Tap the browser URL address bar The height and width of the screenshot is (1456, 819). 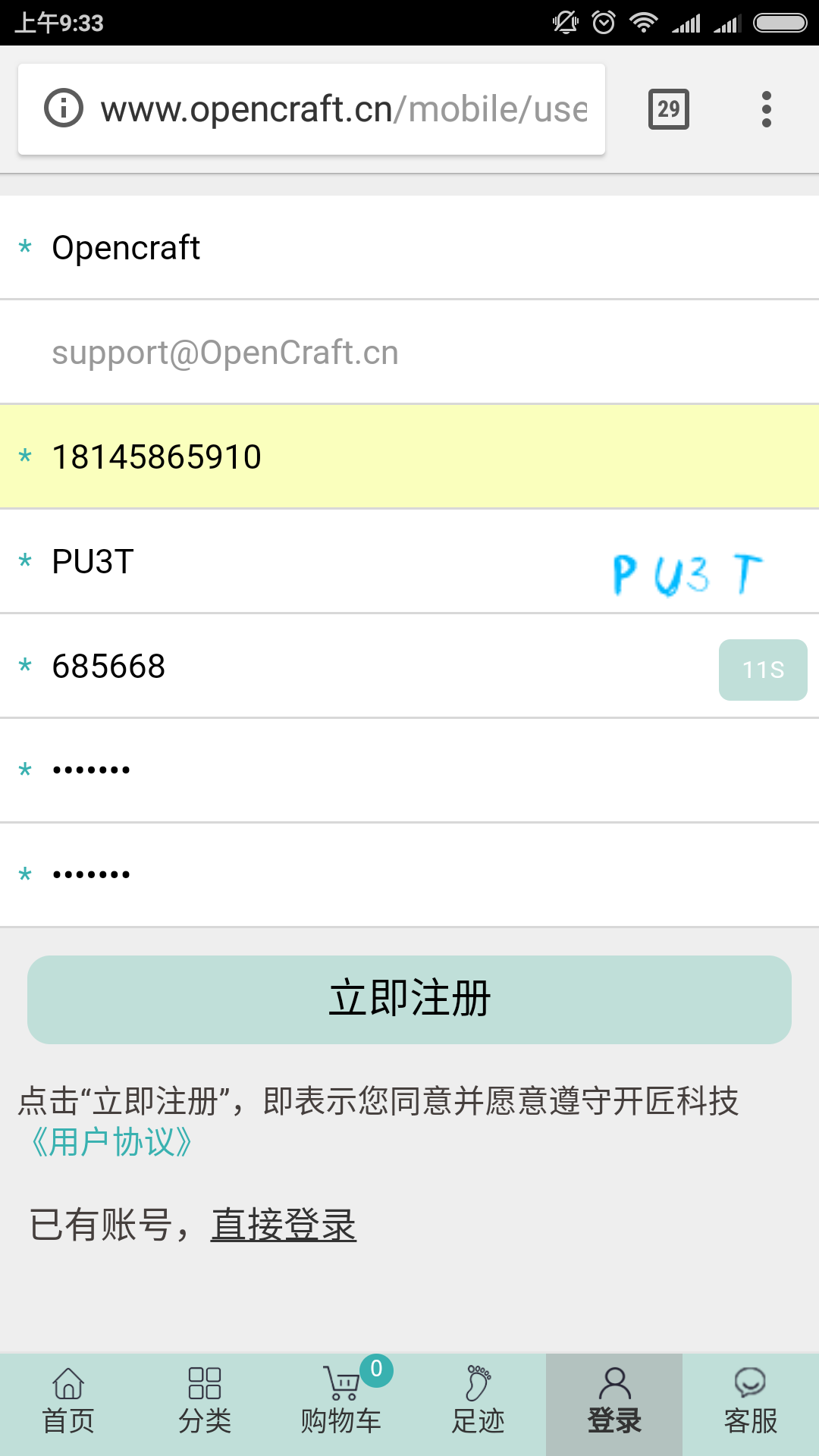tap(341, 109)
